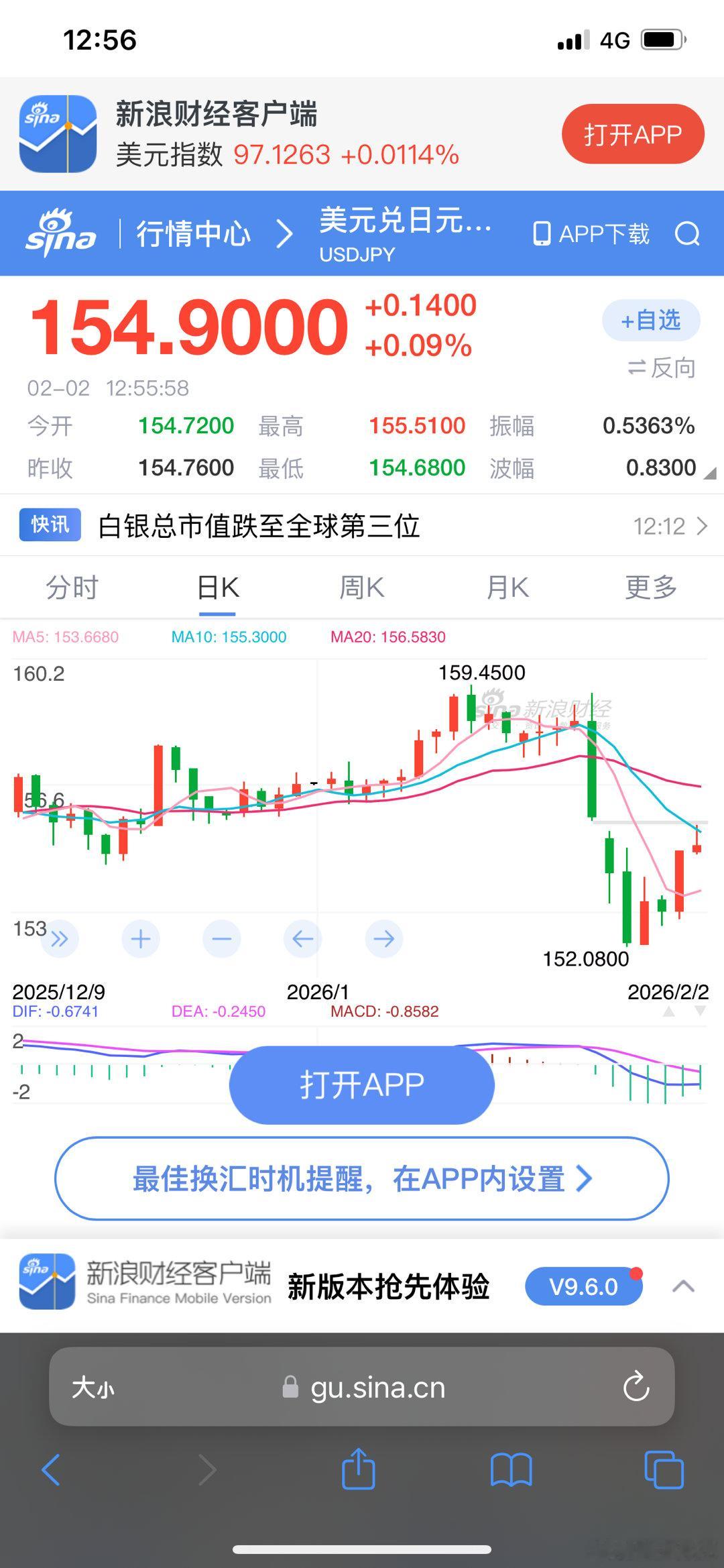Step the chart right with arrow icon
The width and height of the screenshot is (724, 1568).
pyautogui.click(x=383, y=939)
